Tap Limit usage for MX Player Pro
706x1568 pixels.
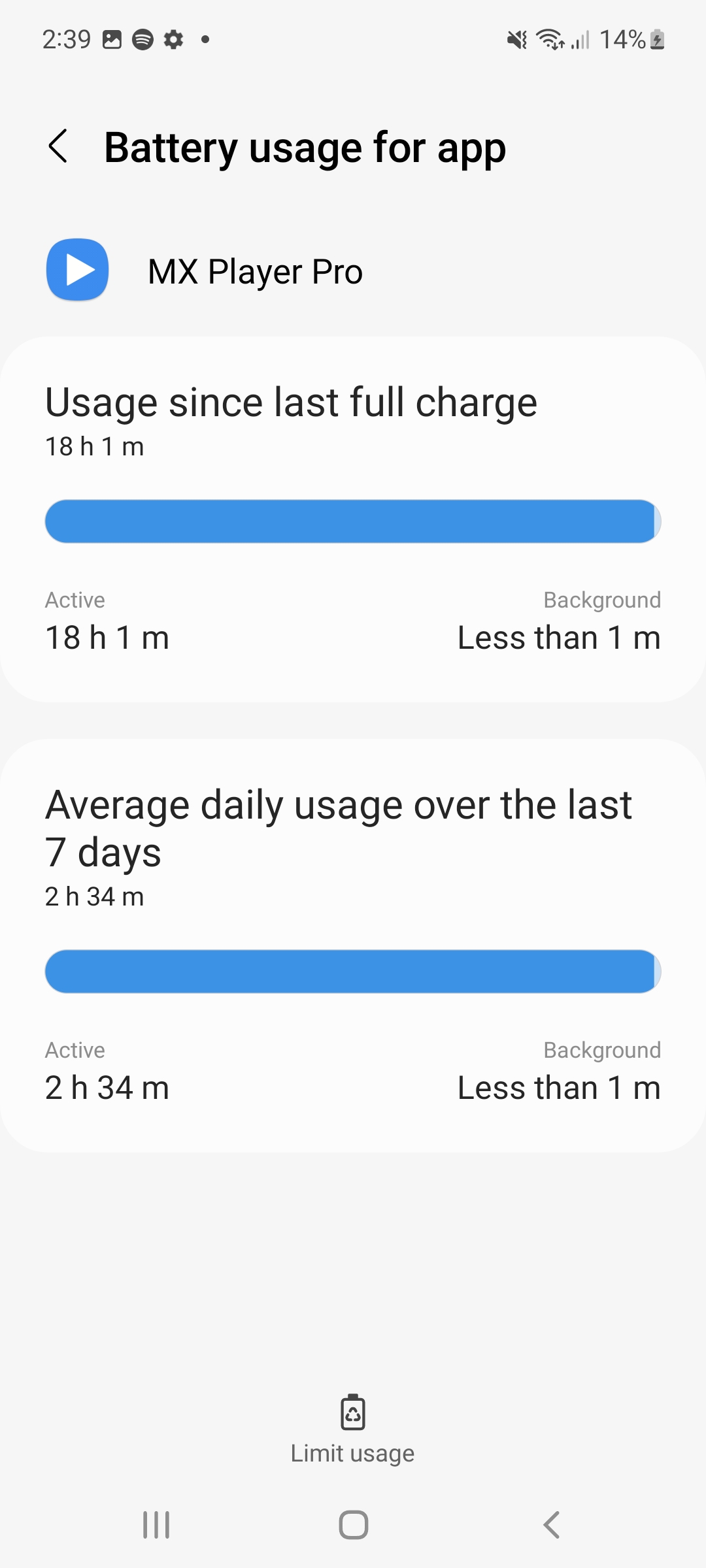(353, 1430)
